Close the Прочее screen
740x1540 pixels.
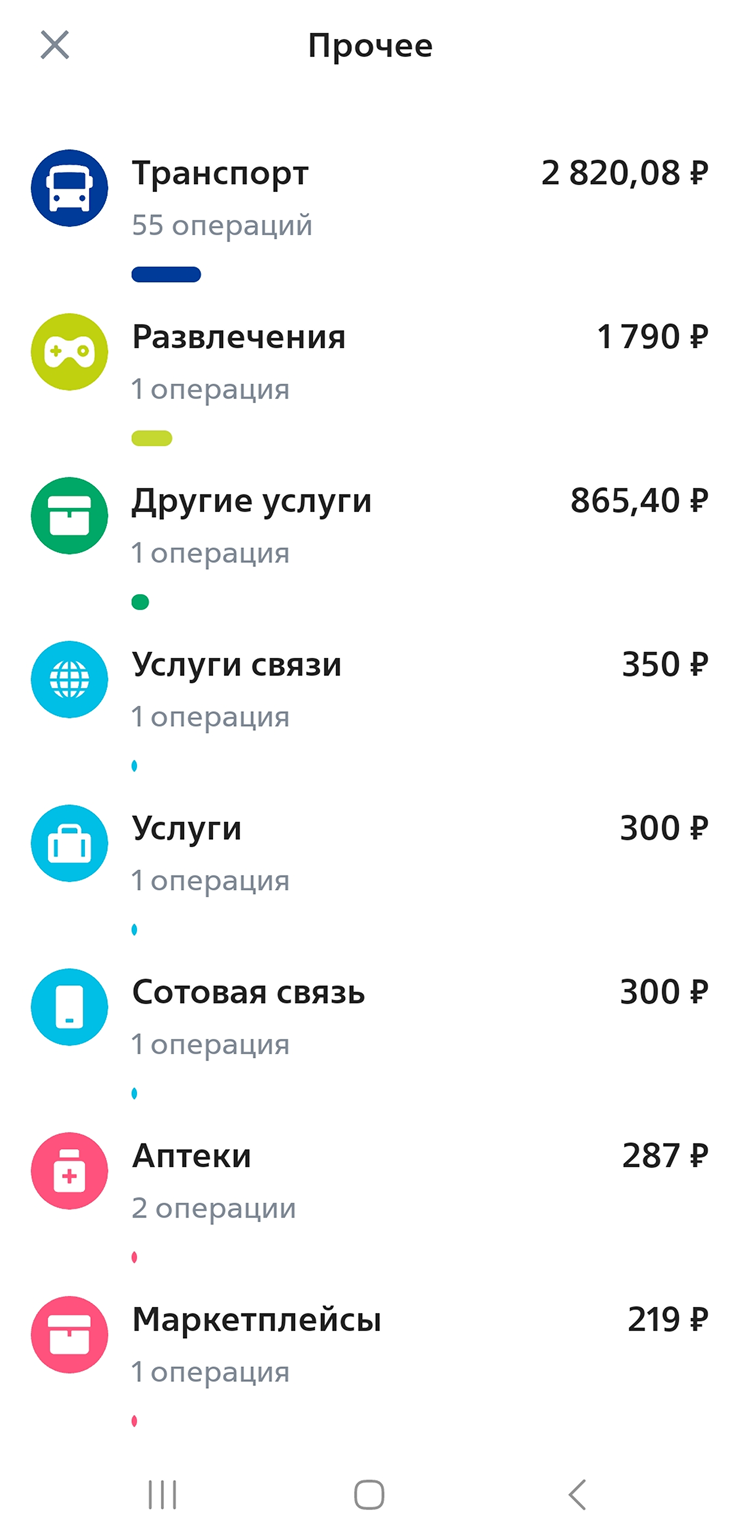click(x=54, y=45)
